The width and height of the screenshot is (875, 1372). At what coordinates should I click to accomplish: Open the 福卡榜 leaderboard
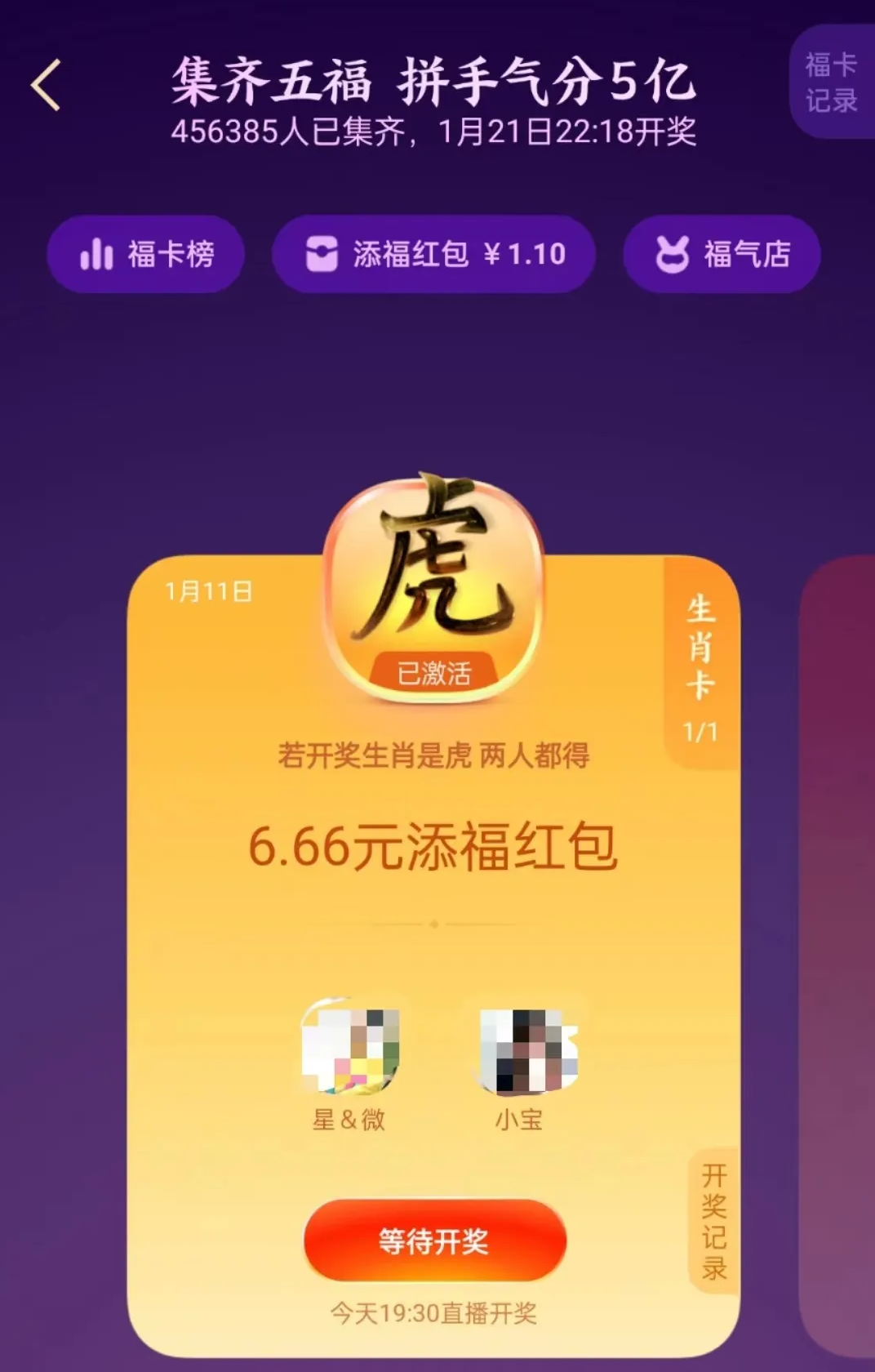tap(146, 254)
